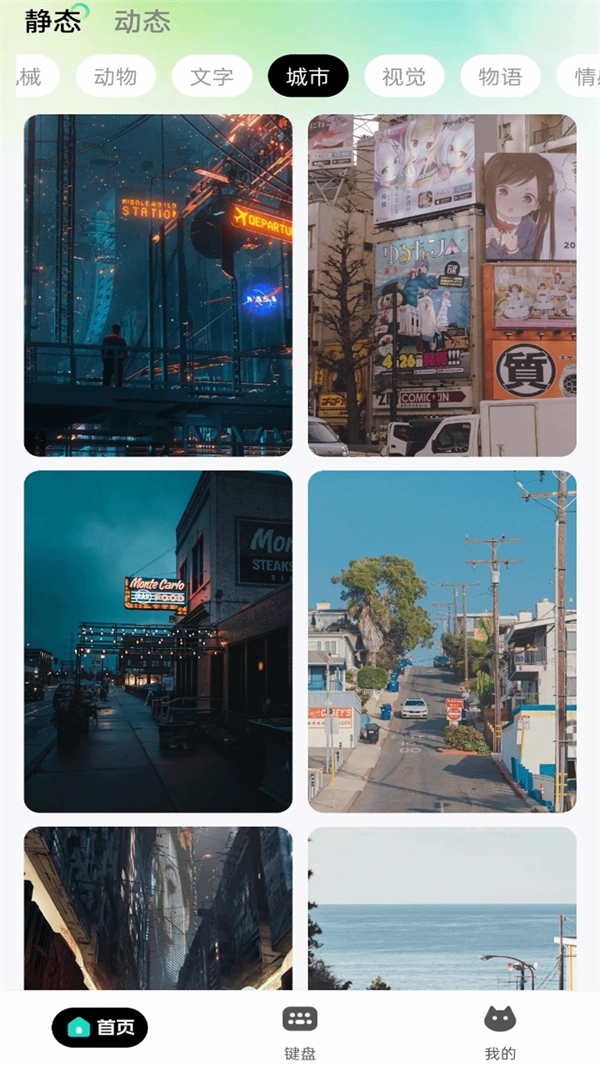Screen dimensions: 600x1066
Task: Go to 首页 in bottom navigation
Action: (x=100, y=1027)
